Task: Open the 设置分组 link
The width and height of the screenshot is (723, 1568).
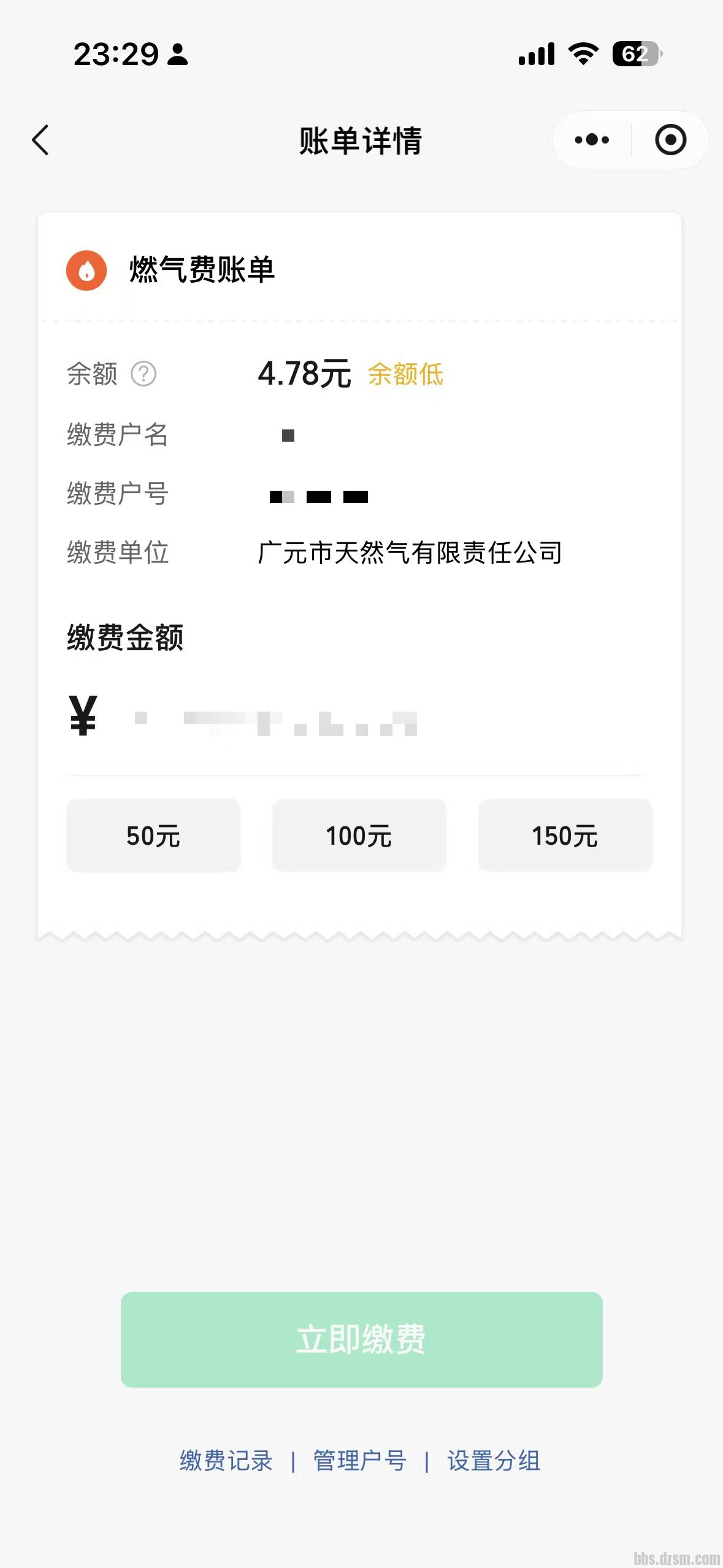Action: pos(494,1461)
